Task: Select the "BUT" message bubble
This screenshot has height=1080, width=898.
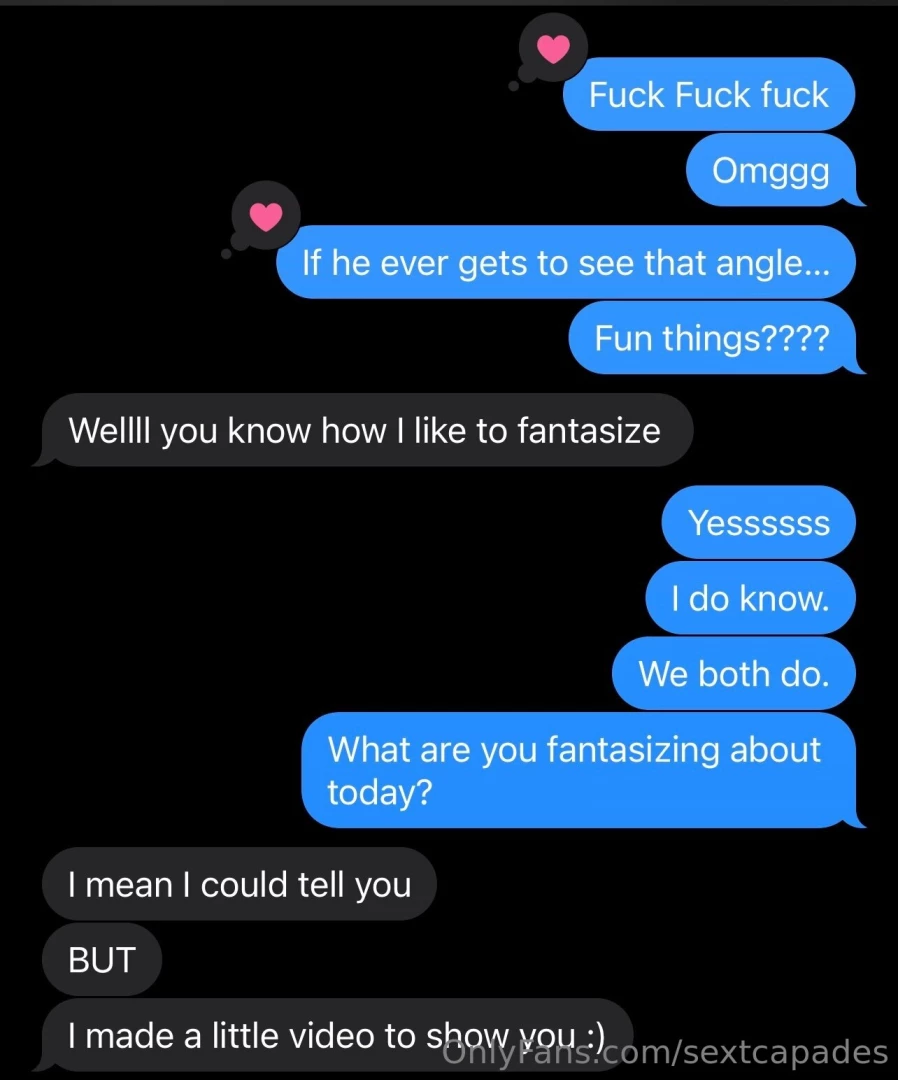Action: coord(101,959)
